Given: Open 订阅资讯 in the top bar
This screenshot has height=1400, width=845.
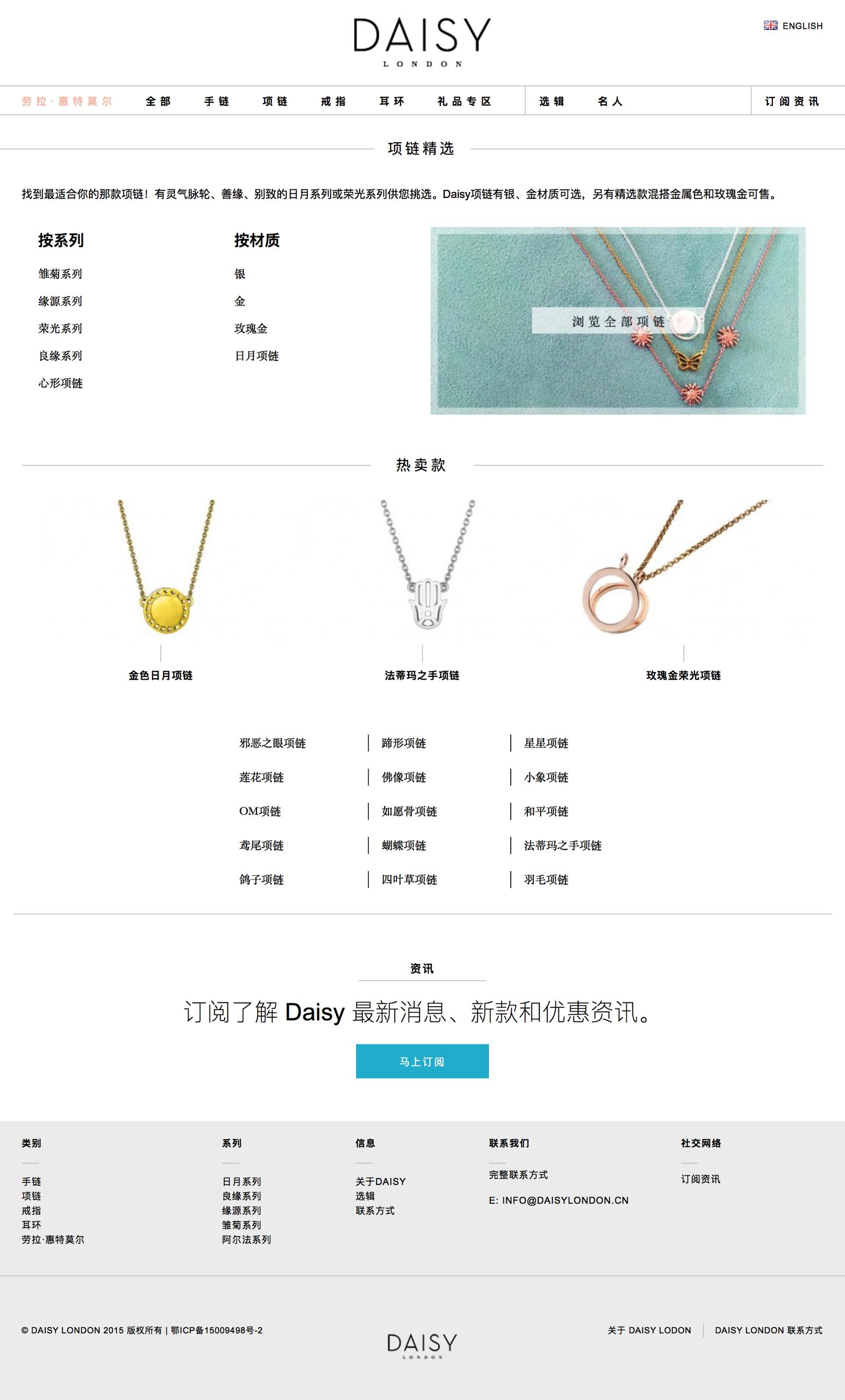Looking at the screenshot, I should (x=791, y=101).
